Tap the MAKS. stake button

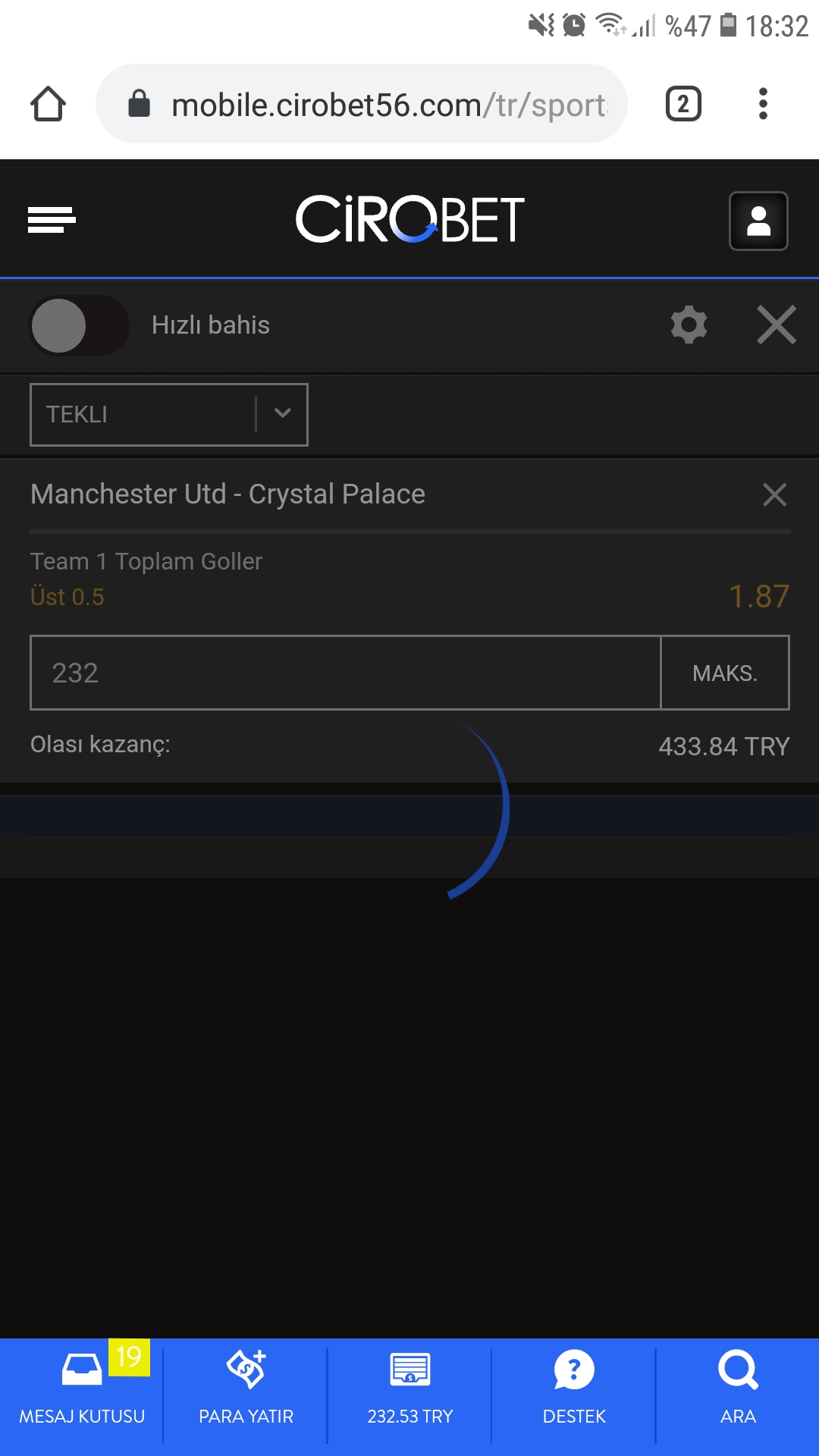725,673
